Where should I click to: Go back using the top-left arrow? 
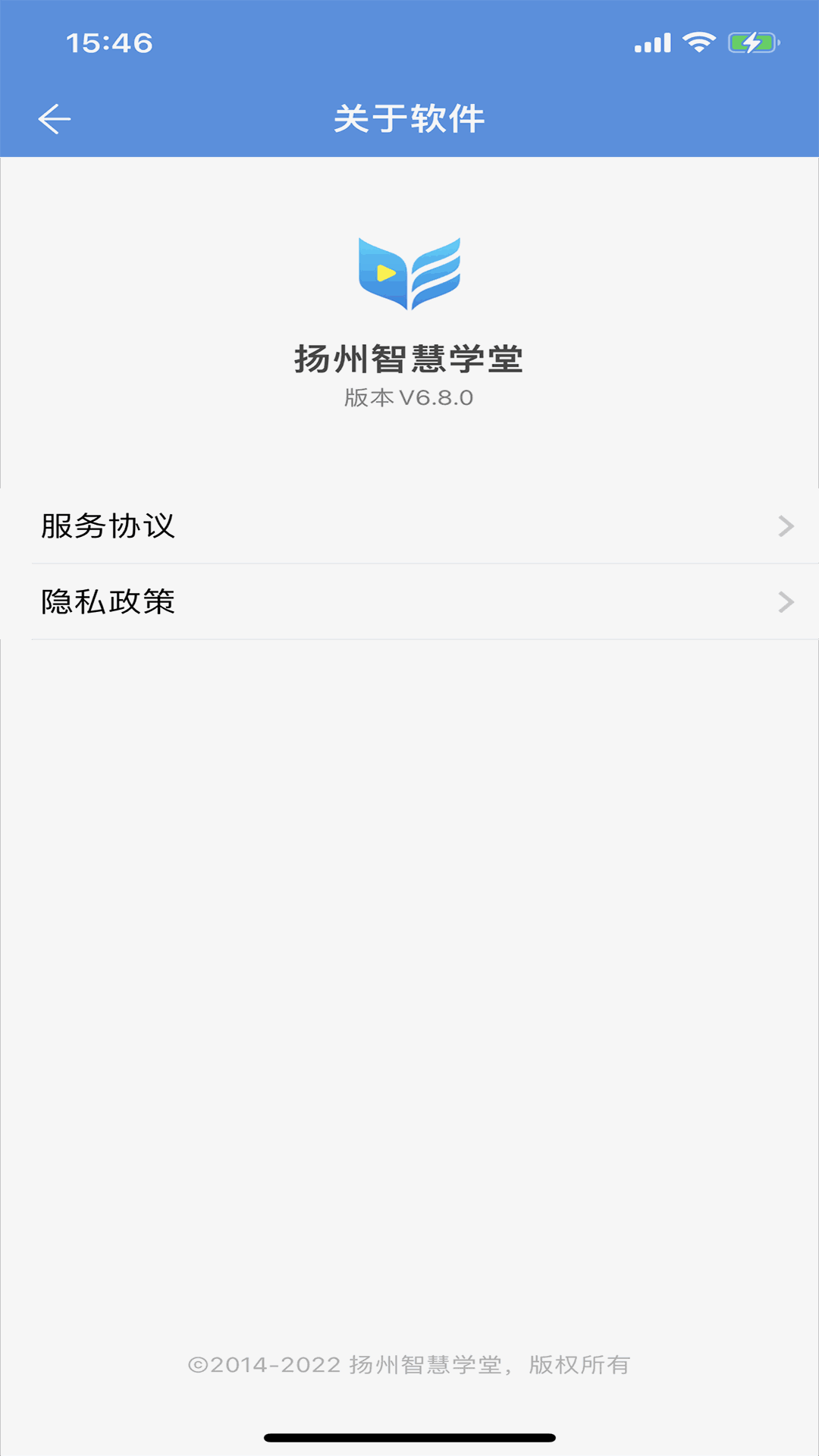55,119
